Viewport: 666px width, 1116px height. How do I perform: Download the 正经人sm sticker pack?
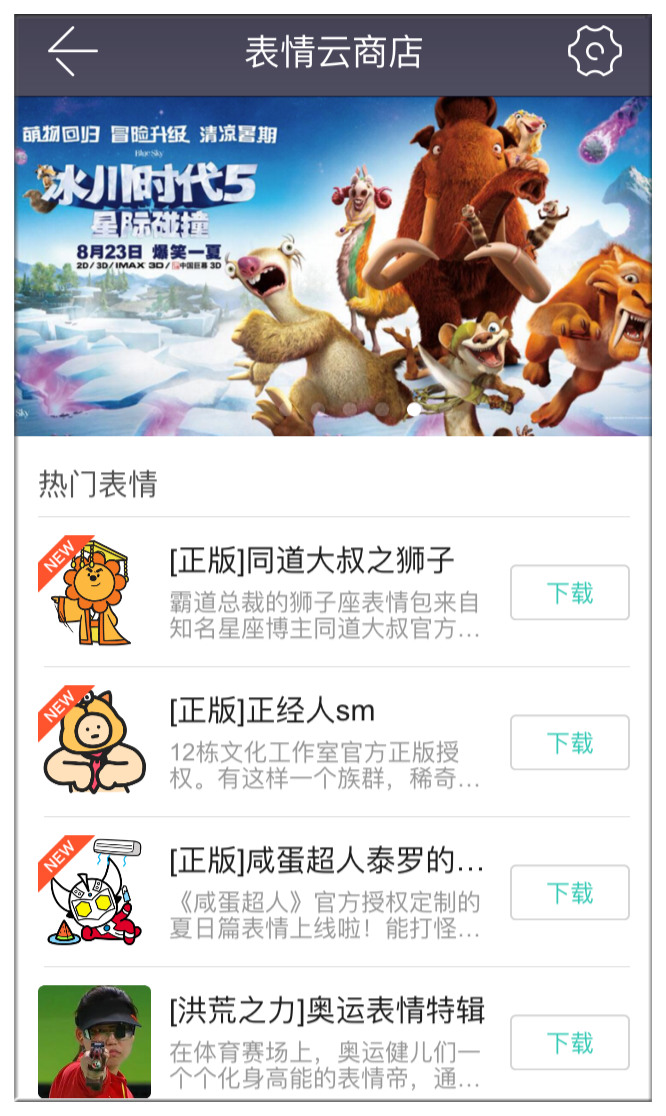pyautogui.click(x=569, y=743)
